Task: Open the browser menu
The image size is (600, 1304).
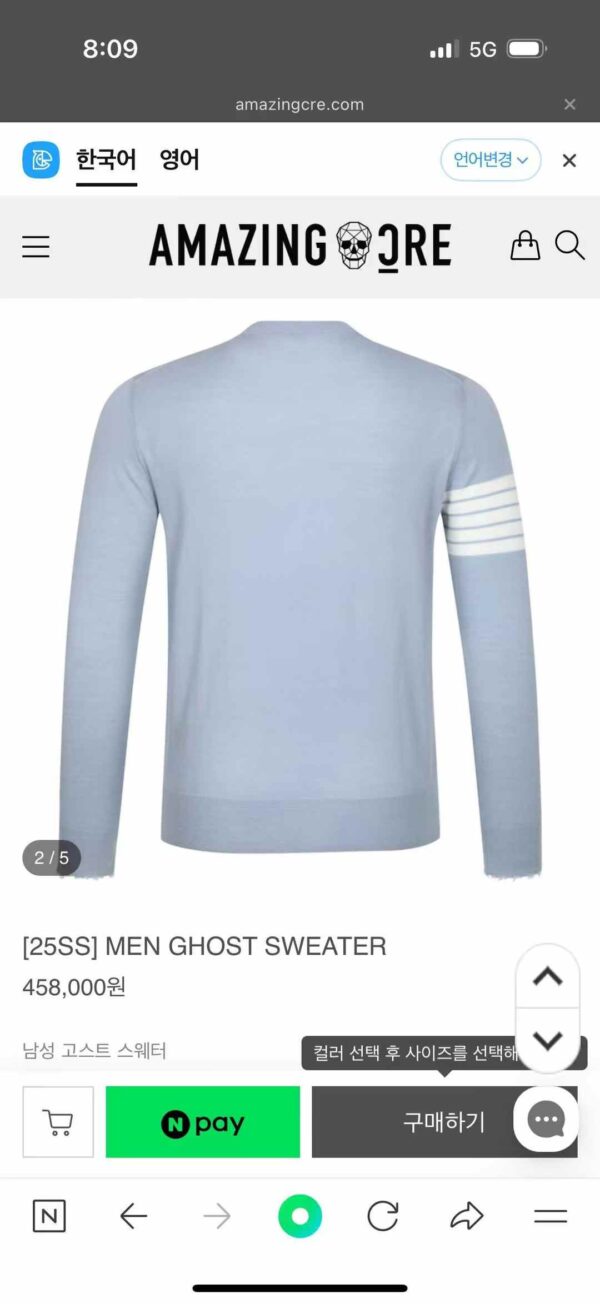Action: click(x=550, y=1216)
